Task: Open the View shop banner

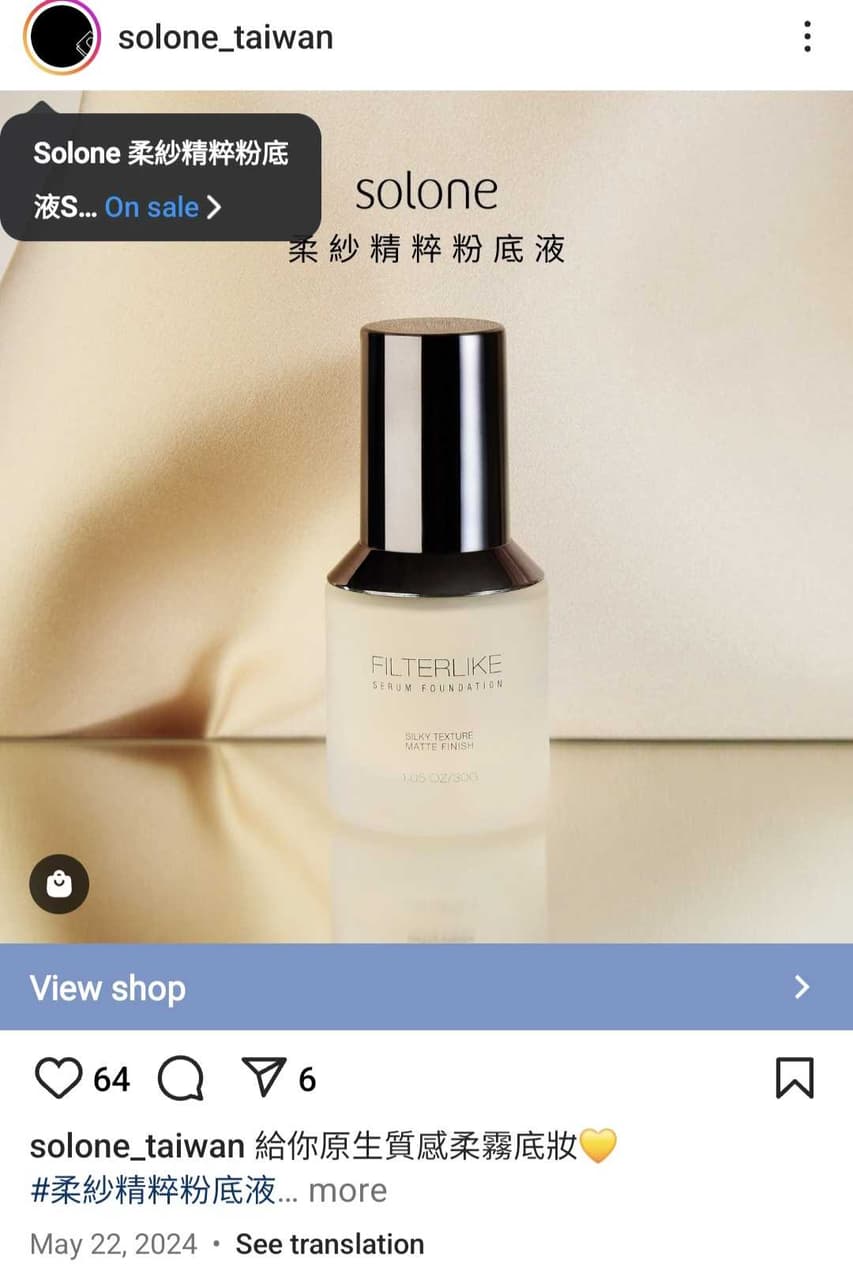Action: pyautogui.click(x=426, y=987)
